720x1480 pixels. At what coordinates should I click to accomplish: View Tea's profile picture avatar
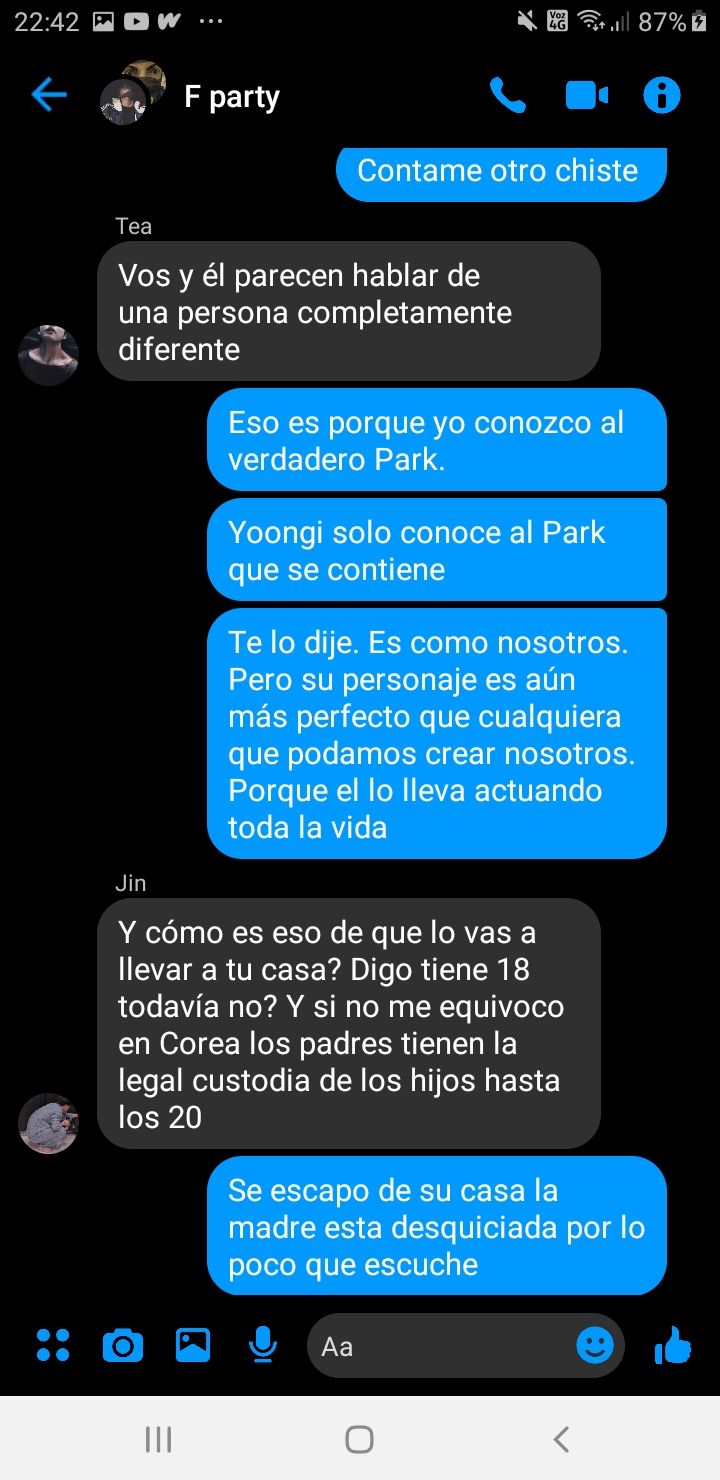click(x=49, y=355)
